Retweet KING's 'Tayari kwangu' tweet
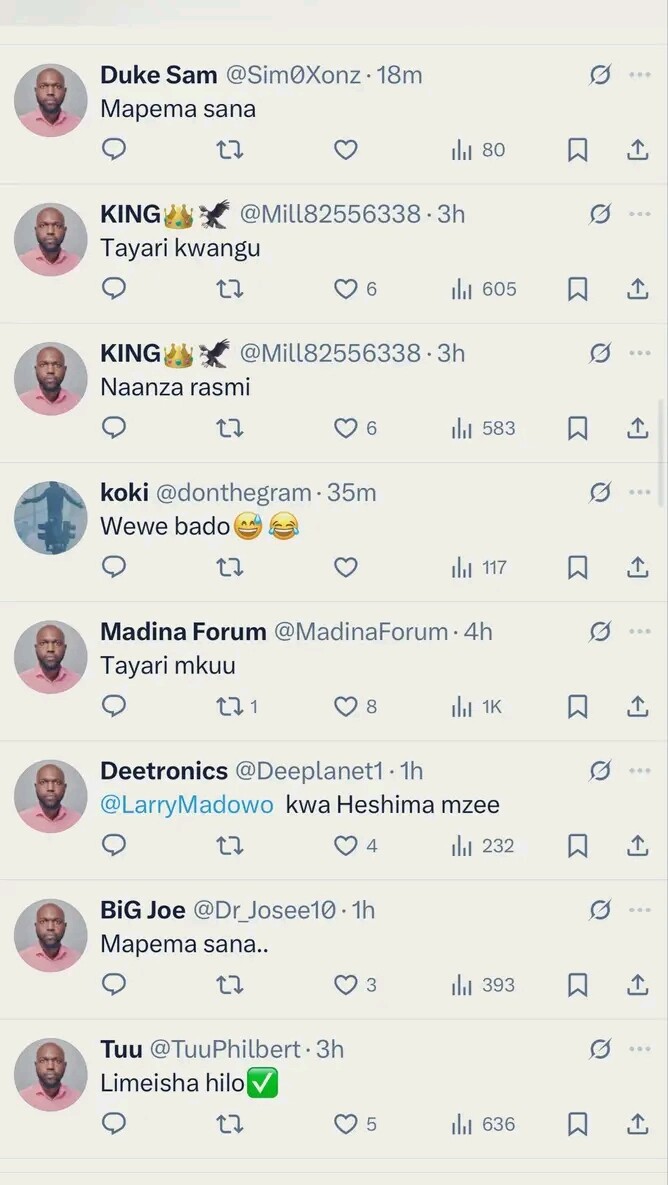The height and width of the screenshot is (1185, 668). pos(230,289)
